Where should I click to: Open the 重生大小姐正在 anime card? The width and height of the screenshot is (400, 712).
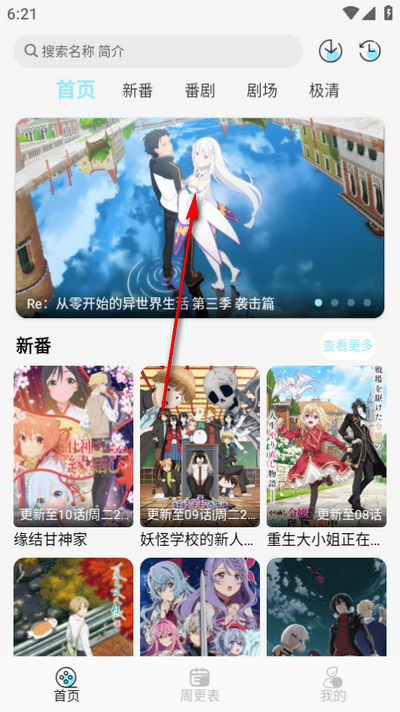point(326,457)
